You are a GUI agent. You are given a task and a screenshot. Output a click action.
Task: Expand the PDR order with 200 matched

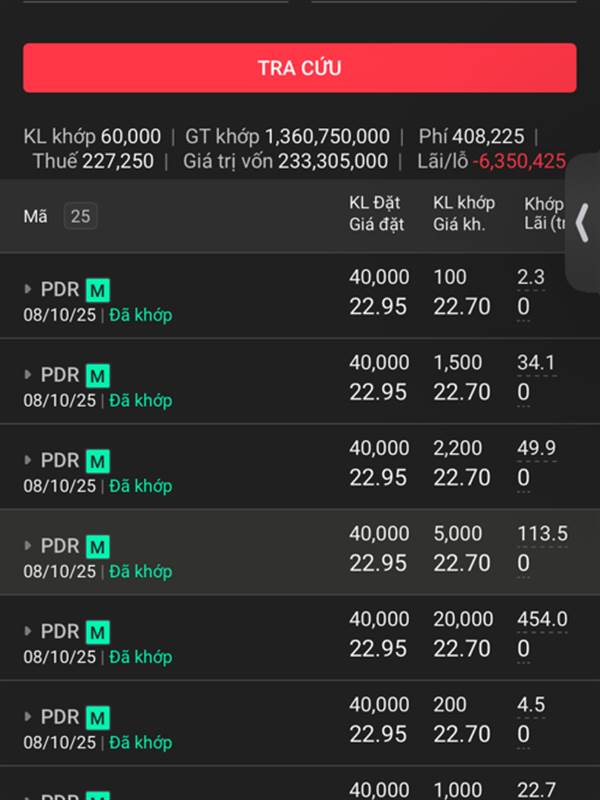(x=28, y=717)
